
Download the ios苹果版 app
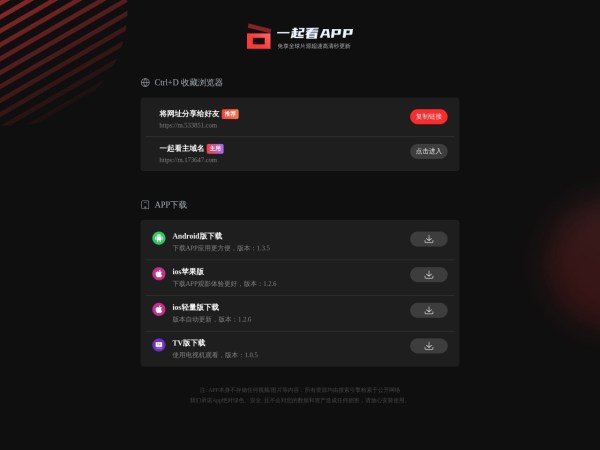[428, 274]
